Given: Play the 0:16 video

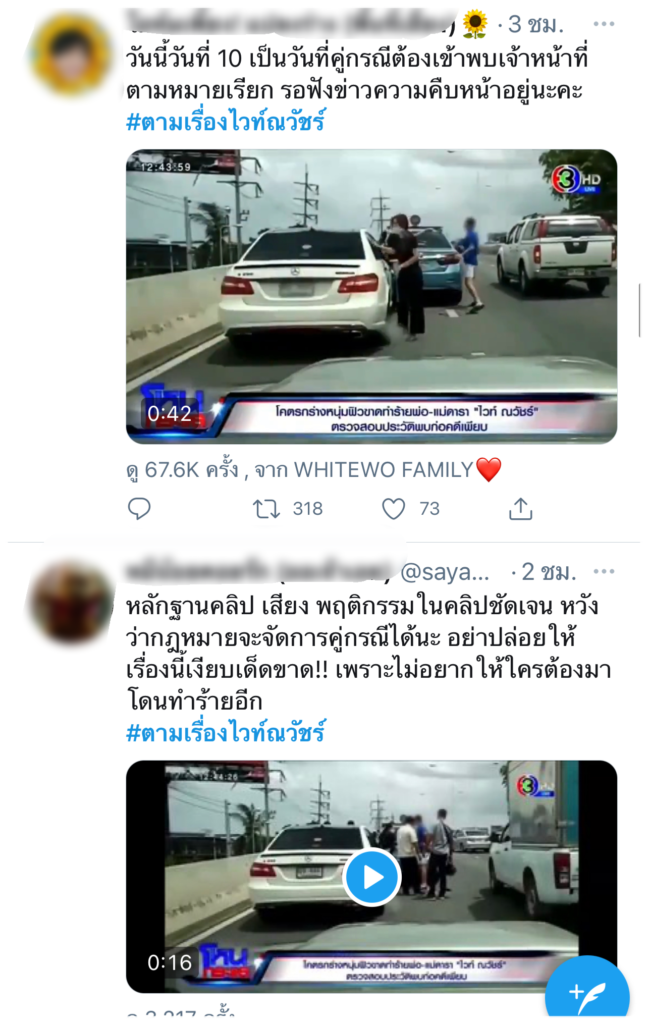Looking at the screenshot, I should click(x=372, y=877).
